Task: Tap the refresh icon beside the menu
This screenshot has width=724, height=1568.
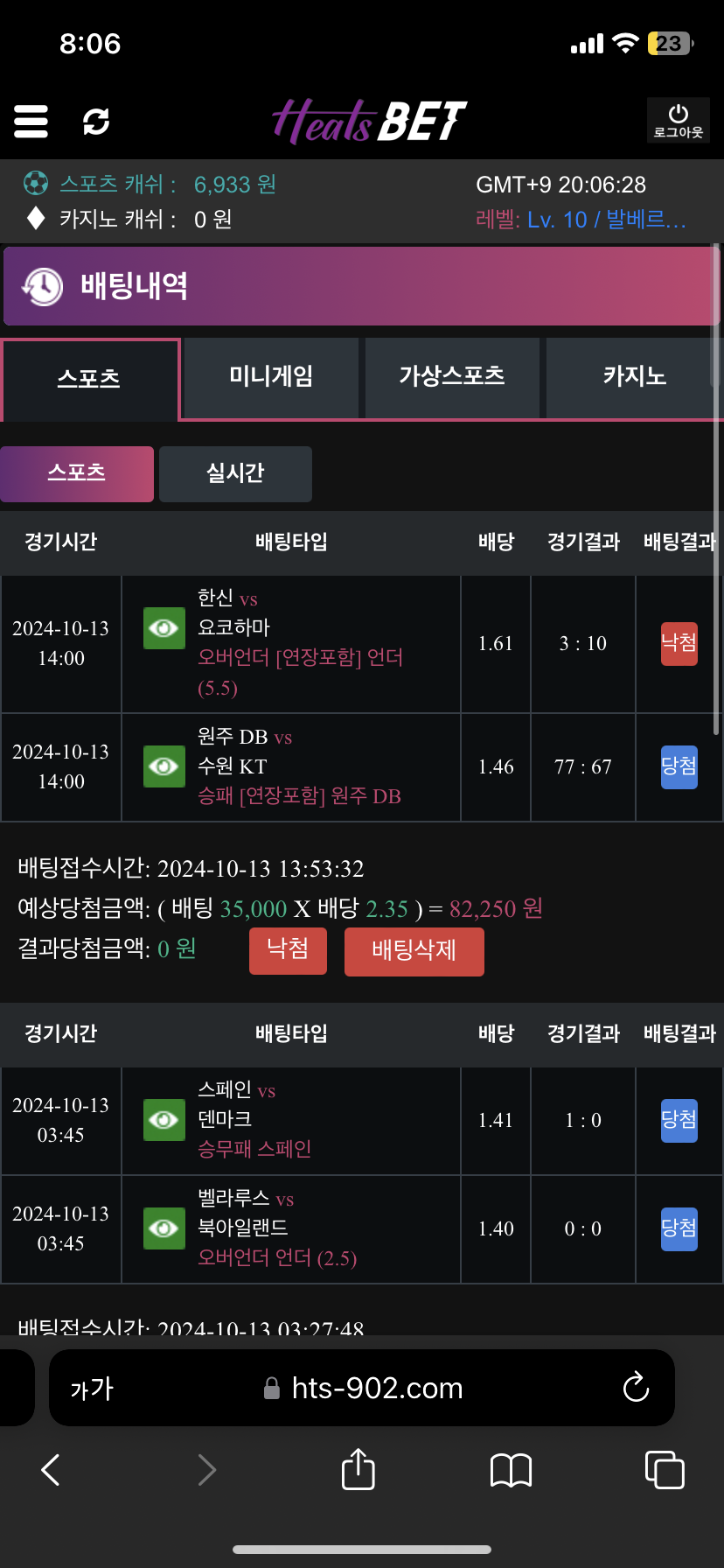Action: pos(96,122)
